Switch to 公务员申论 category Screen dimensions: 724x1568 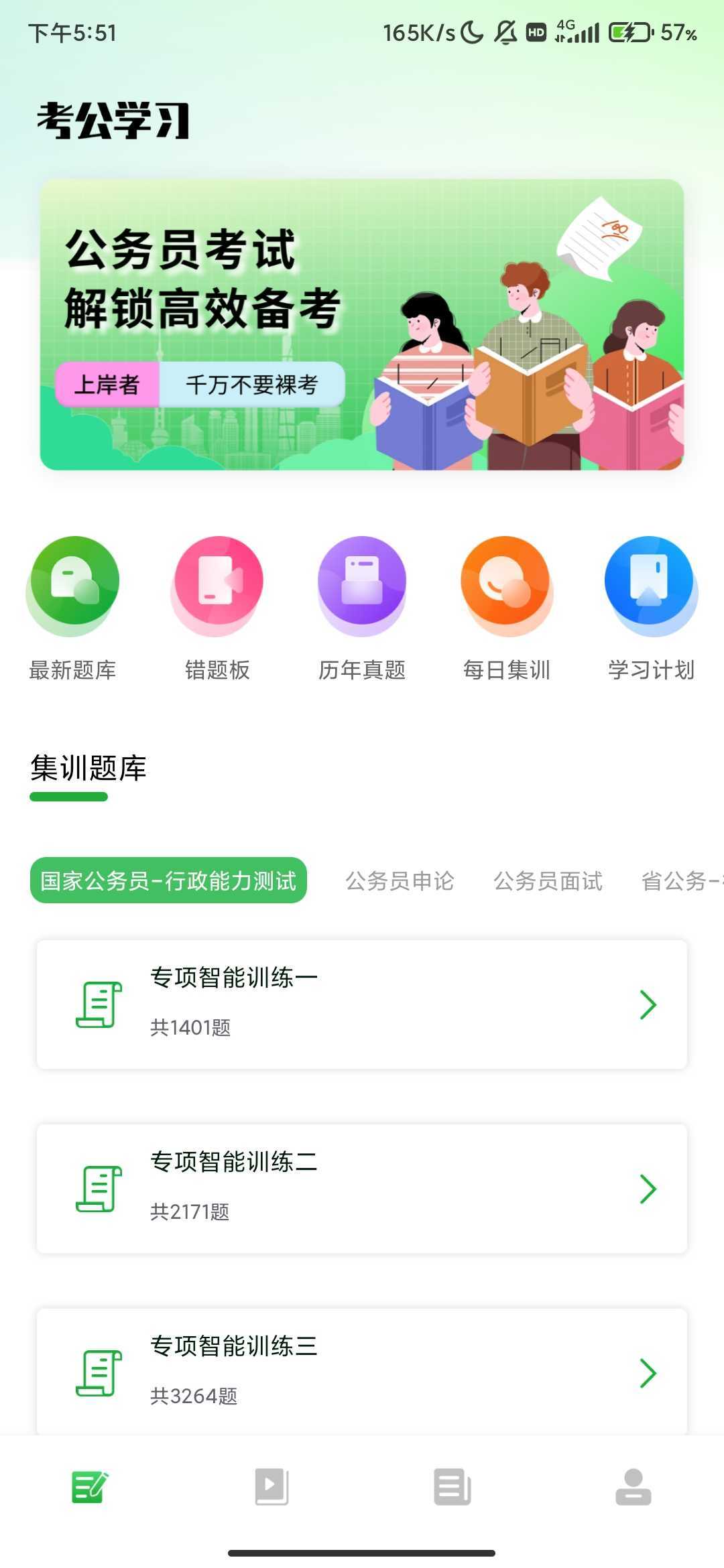point(400,880)
